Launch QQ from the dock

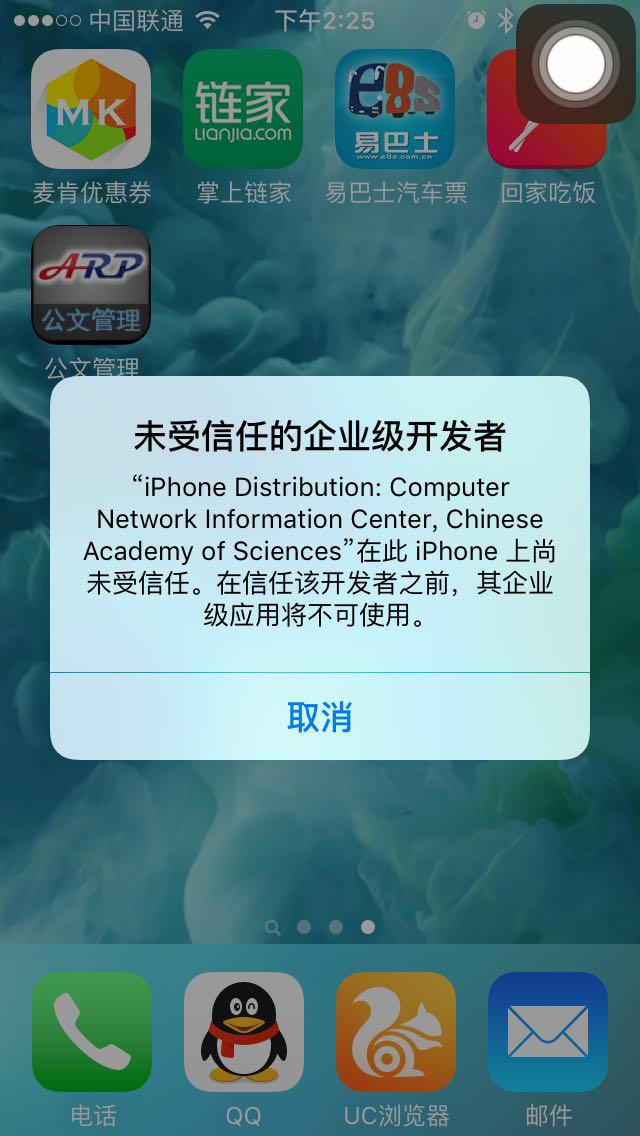244,1032
